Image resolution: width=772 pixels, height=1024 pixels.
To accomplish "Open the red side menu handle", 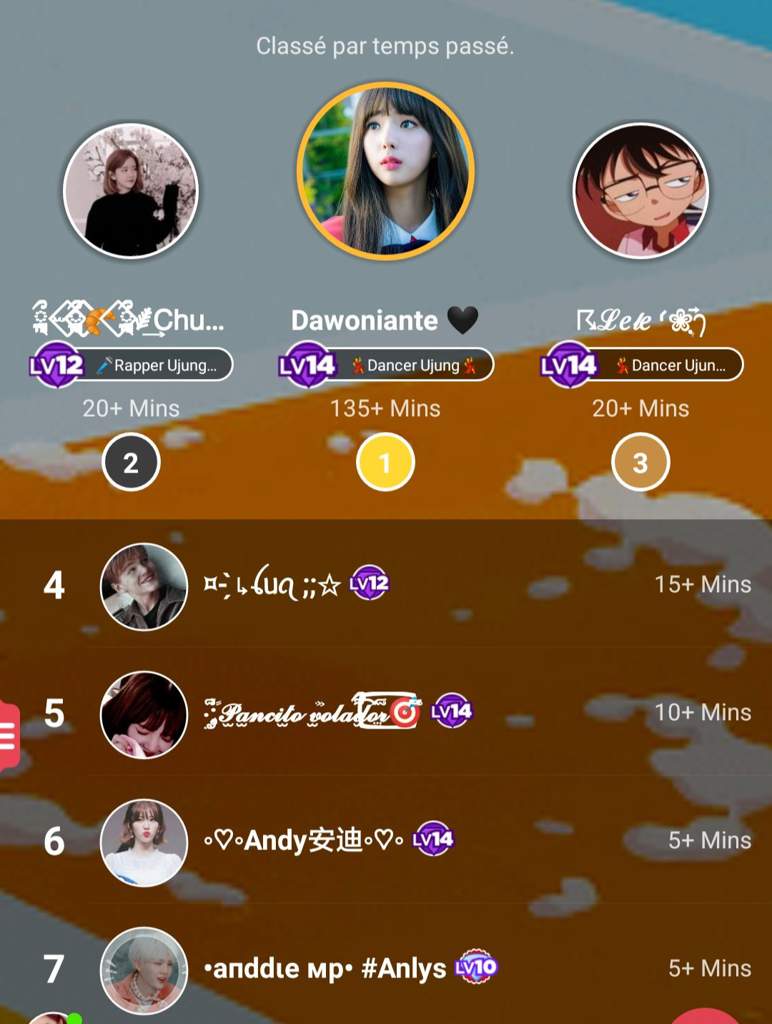I will coord(9,736).
